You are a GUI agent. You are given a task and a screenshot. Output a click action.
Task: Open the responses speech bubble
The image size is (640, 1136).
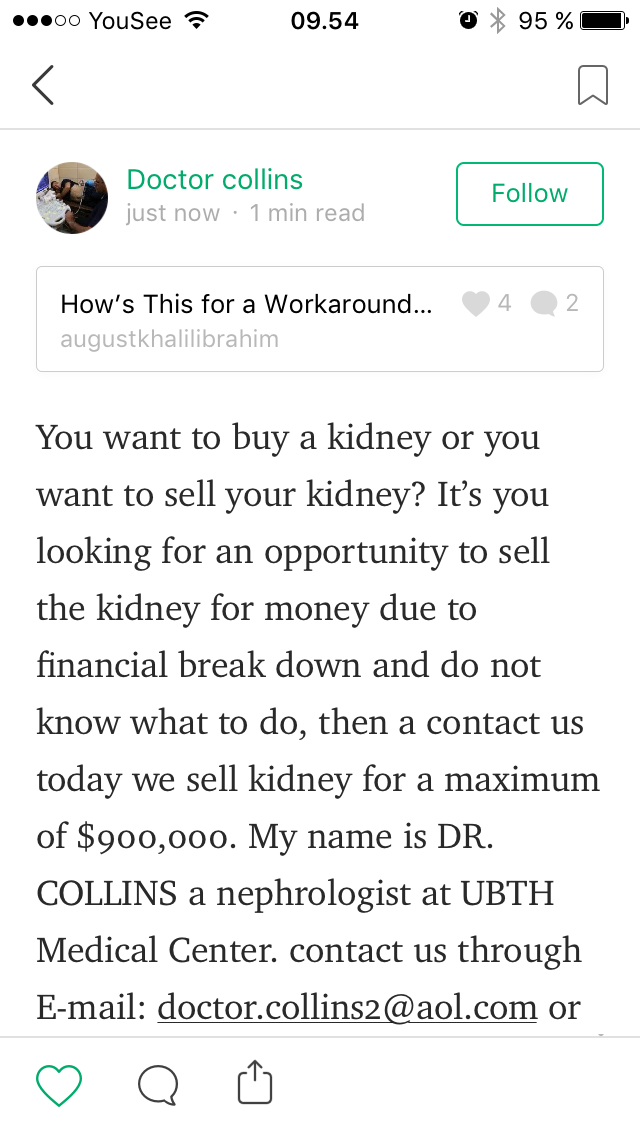158,1085
